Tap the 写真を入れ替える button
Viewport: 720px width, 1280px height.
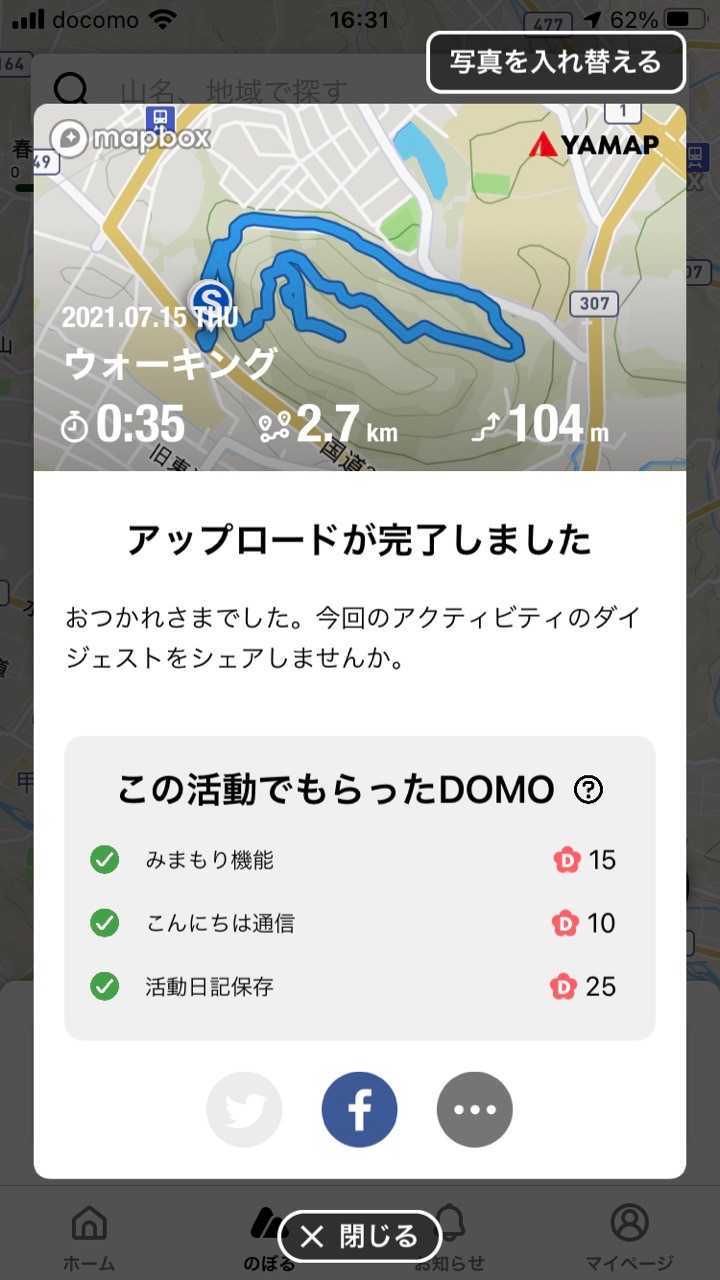point(556,62)
